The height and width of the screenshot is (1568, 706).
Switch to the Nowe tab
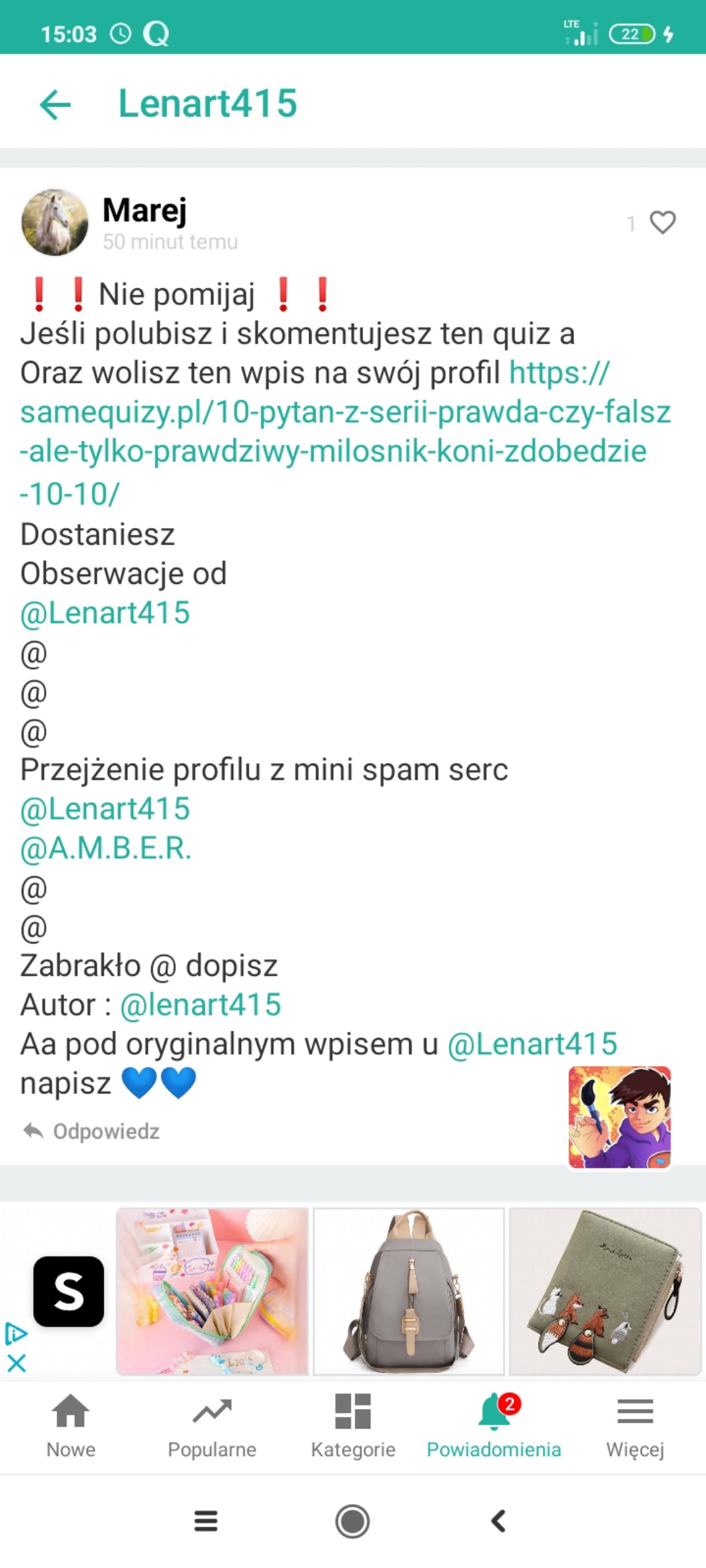coord(71,1426)
